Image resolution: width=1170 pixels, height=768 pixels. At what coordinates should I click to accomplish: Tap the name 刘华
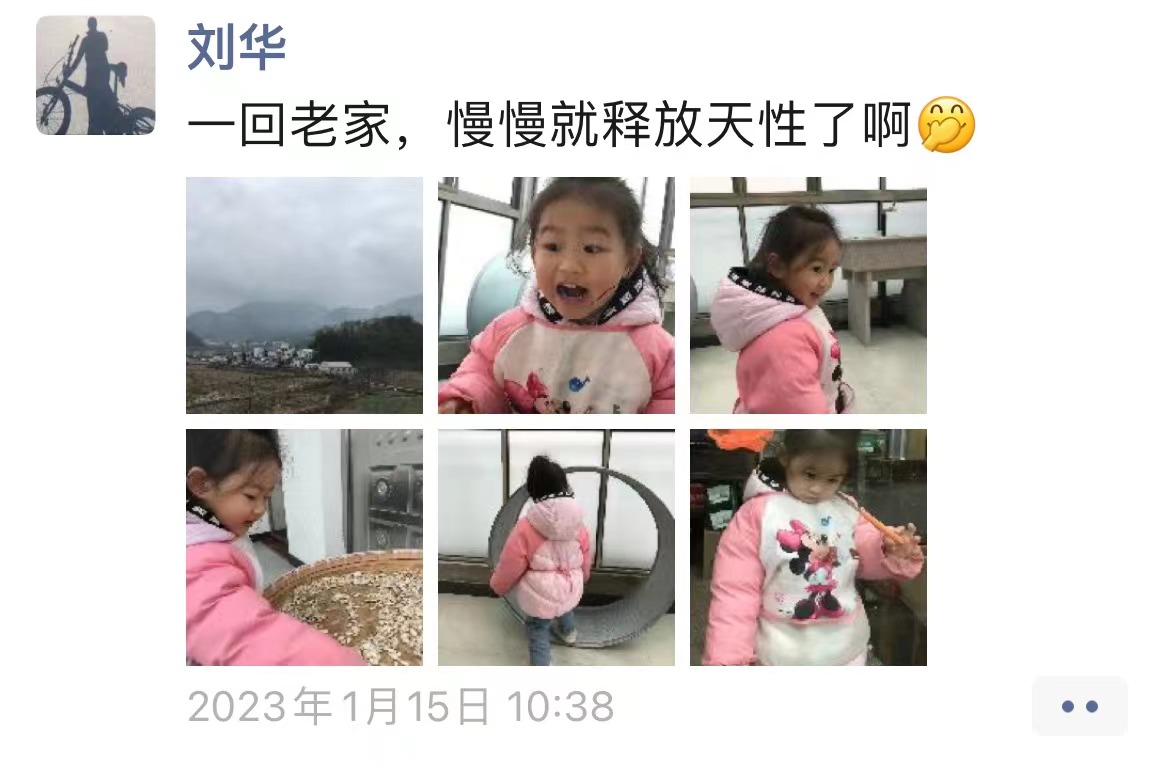coord(236,48)
